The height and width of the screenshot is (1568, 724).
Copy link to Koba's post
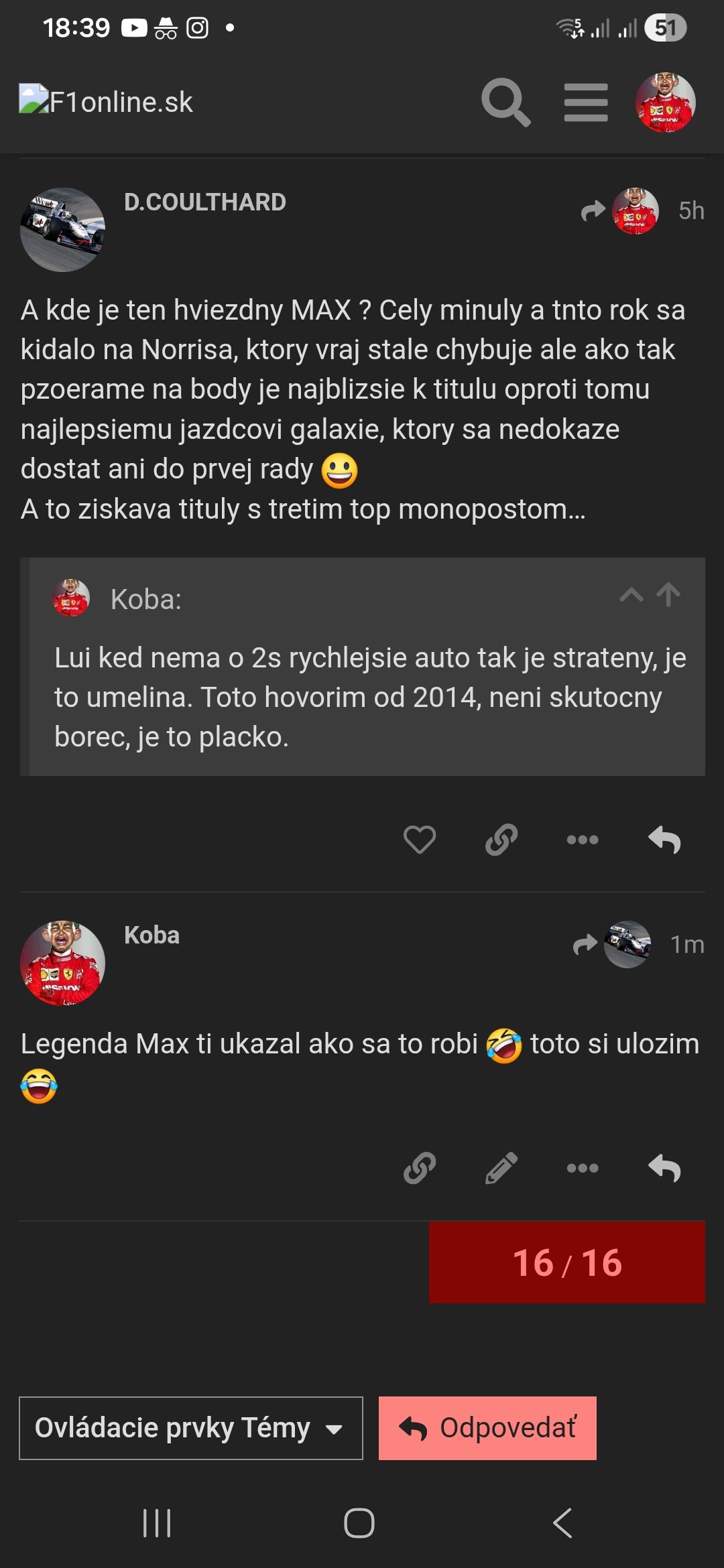(420, 1168)
